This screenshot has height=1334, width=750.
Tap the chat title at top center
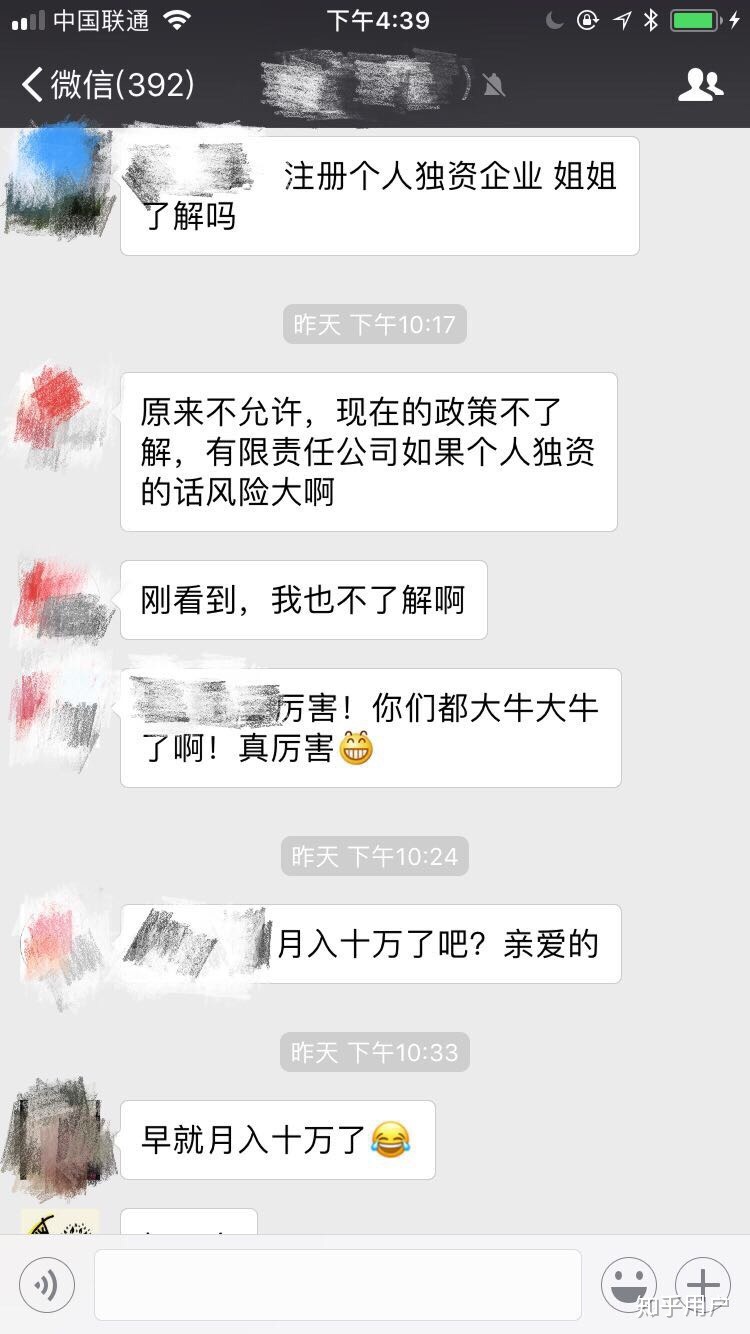tap(360, 87)
